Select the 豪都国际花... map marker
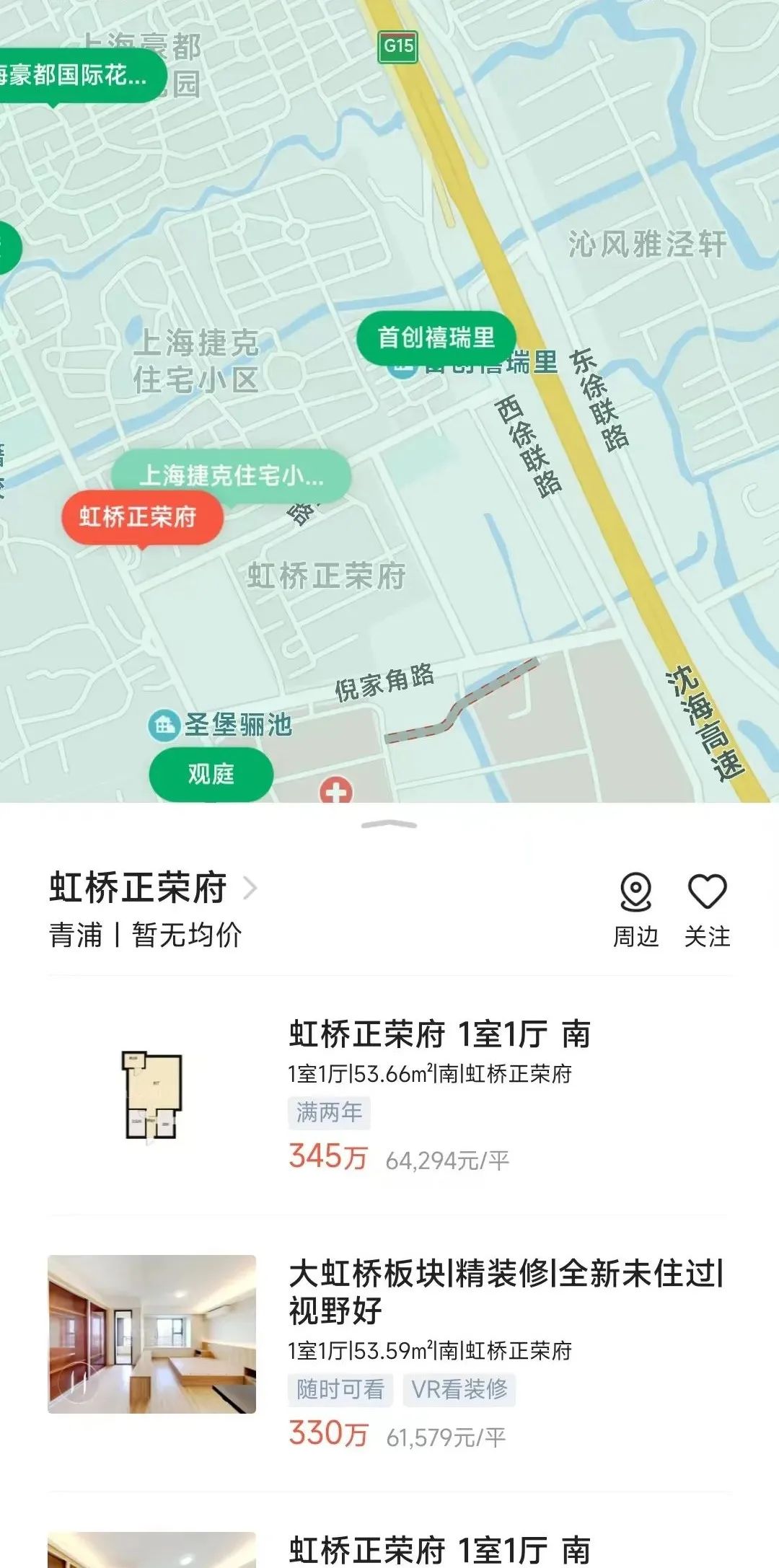779x1568 pixels. coord(76,74)
